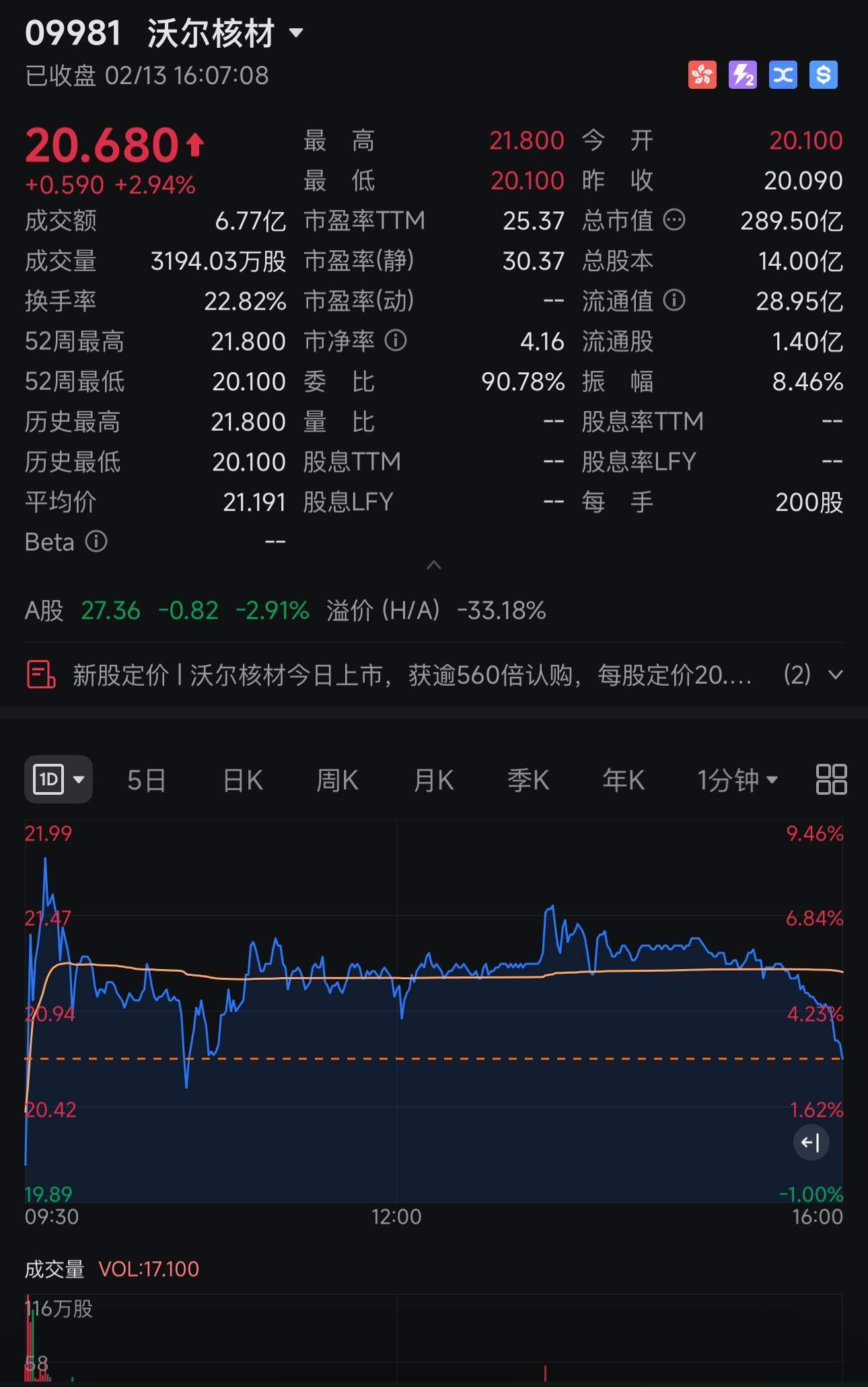Screen dimensions: 868x1387
Task: Open the stock switcher dropdown beside 沃尔核材
Action: click(x=296, y=32)
